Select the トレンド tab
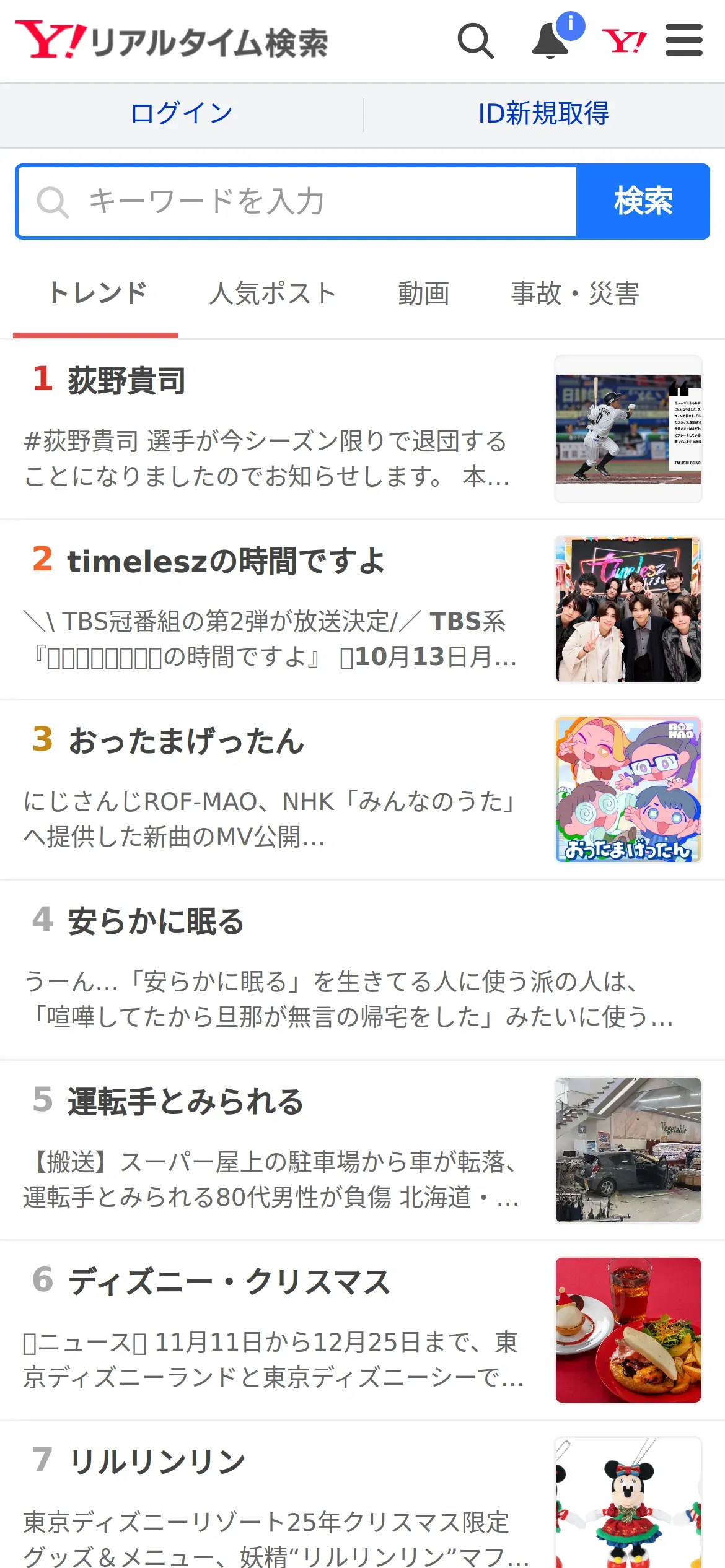The width and height of the screenshot is (725, 1568). 97,294
